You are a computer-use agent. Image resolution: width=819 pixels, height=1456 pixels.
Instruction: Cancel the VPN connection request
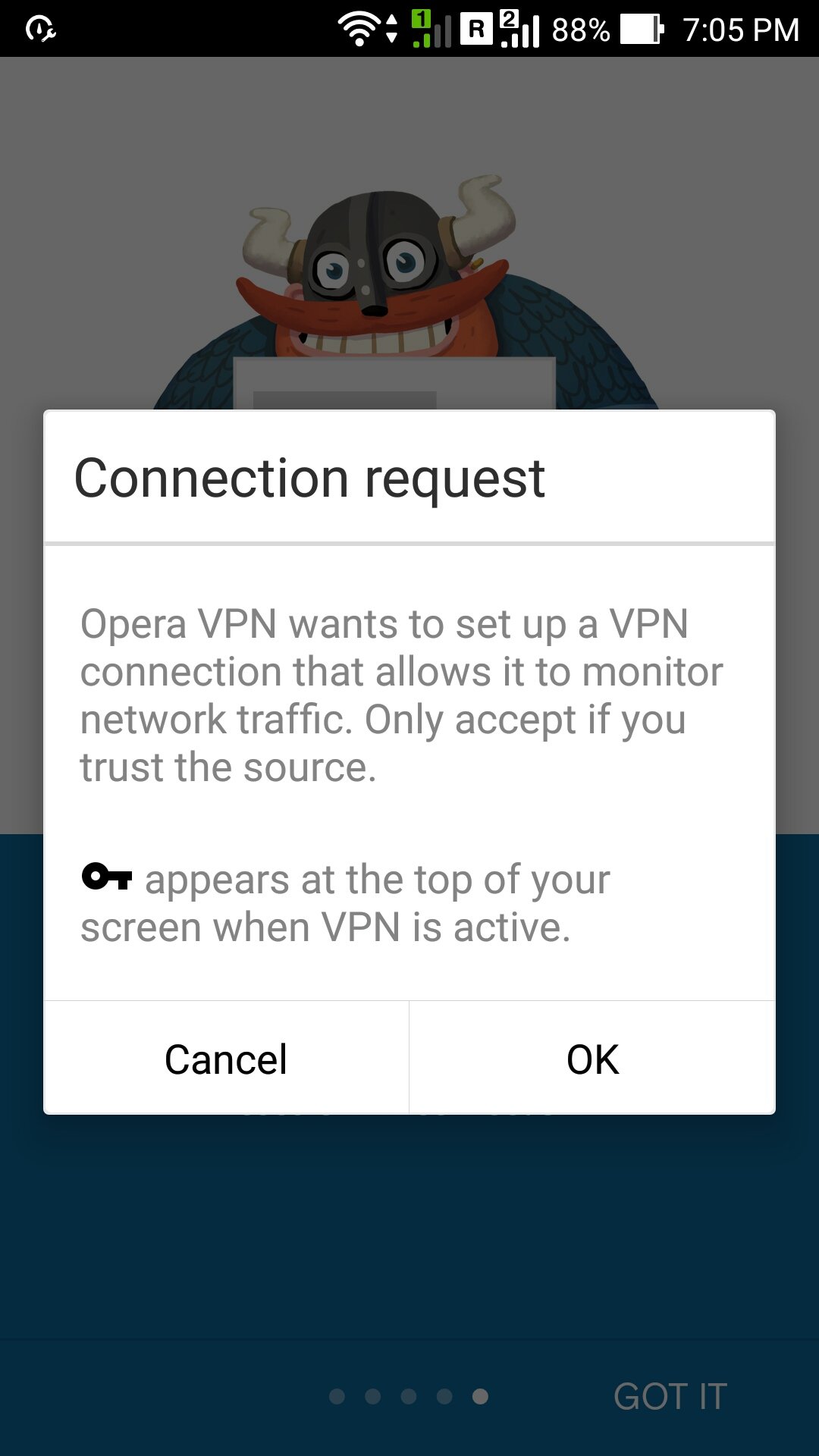click(x=226, y=1059)
